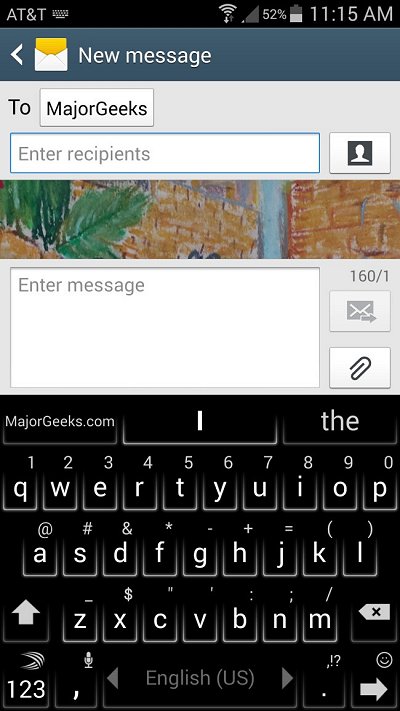Screen dimensions: 400x711
Task: Switch keyboard to 123 numbers layout
Action: pos(26,680)
